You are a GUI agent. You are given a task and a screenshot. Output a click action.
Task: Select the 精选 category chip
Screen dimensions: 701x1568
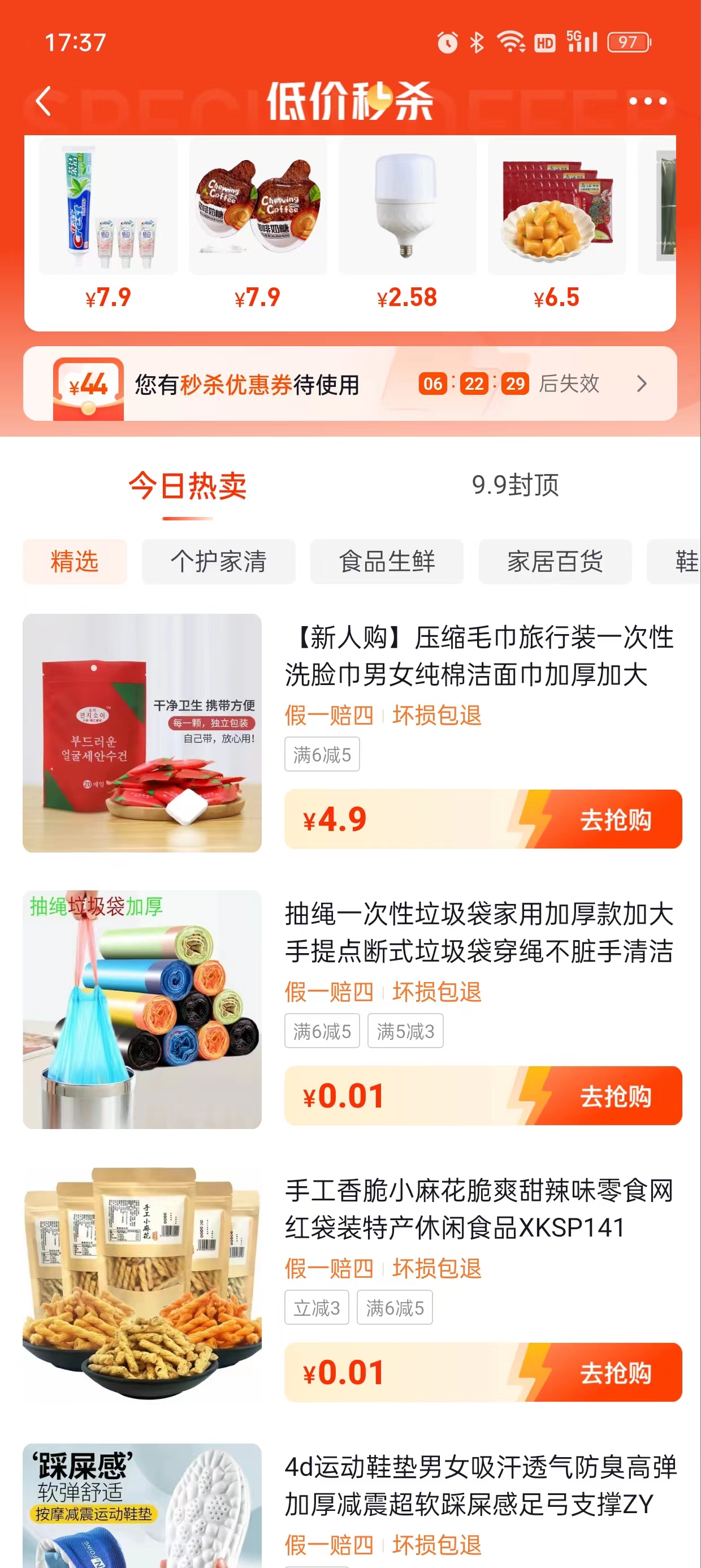coord(75,561)
